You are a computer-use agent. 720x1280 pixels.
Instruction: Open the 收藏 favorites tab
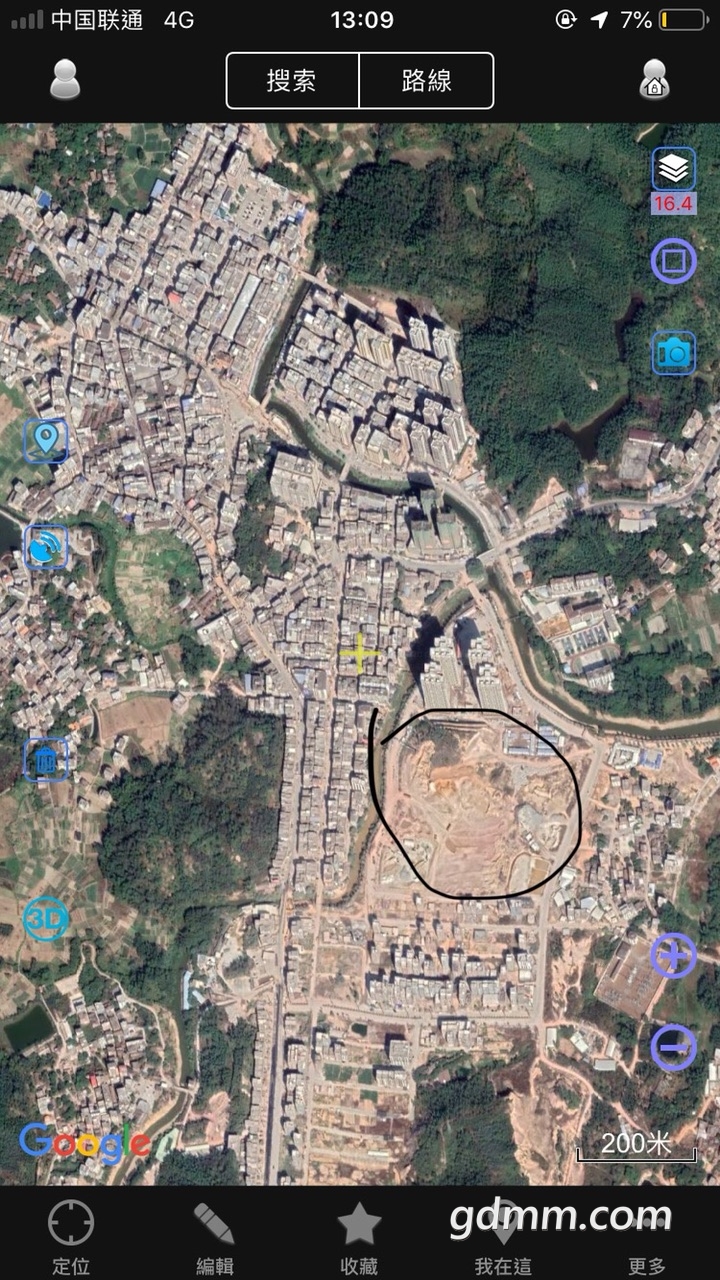tap(359, 1238)
